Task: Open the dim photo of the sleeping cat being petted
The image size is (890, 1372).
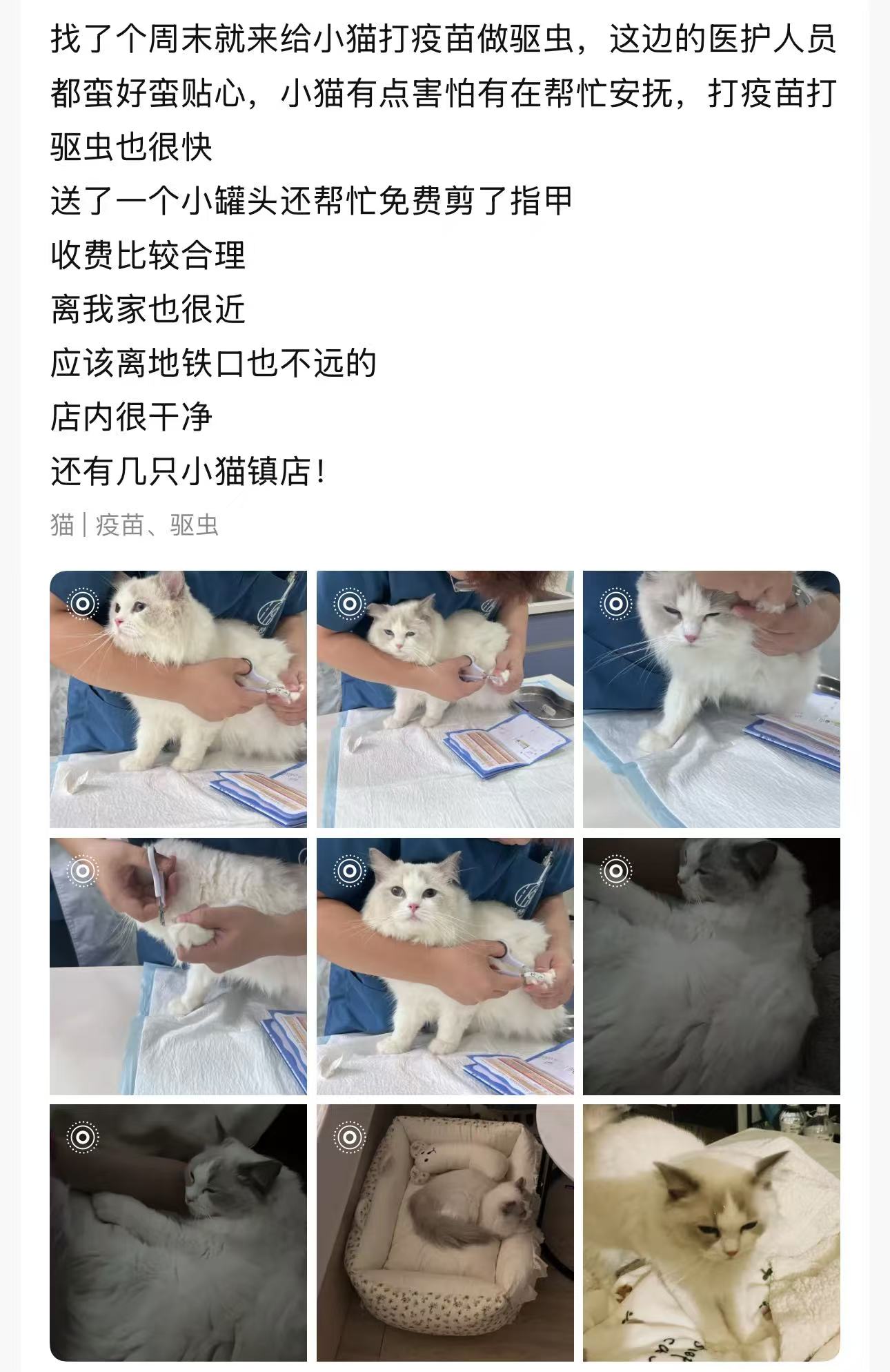Action: [178, 1233]
